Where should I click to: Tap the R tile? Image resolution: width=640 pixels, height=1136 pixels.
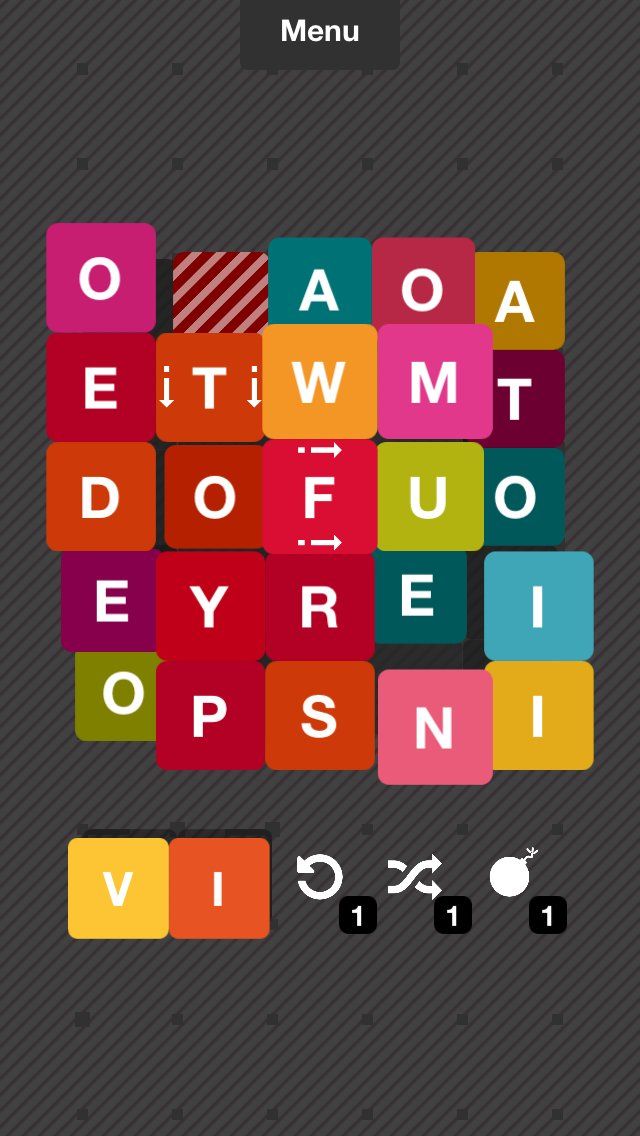pos(319,606)
